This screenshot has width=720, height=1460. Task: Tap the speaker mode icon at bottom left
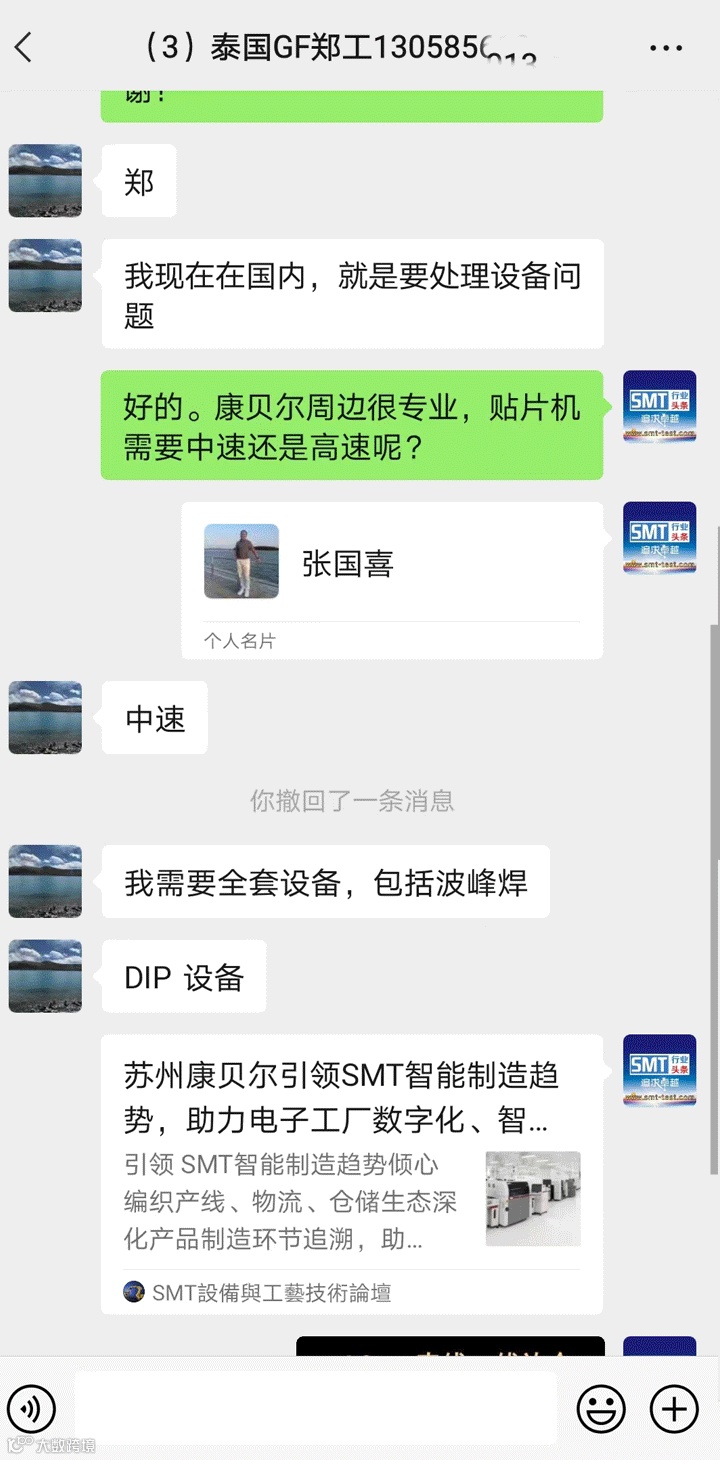point(33,1407)
